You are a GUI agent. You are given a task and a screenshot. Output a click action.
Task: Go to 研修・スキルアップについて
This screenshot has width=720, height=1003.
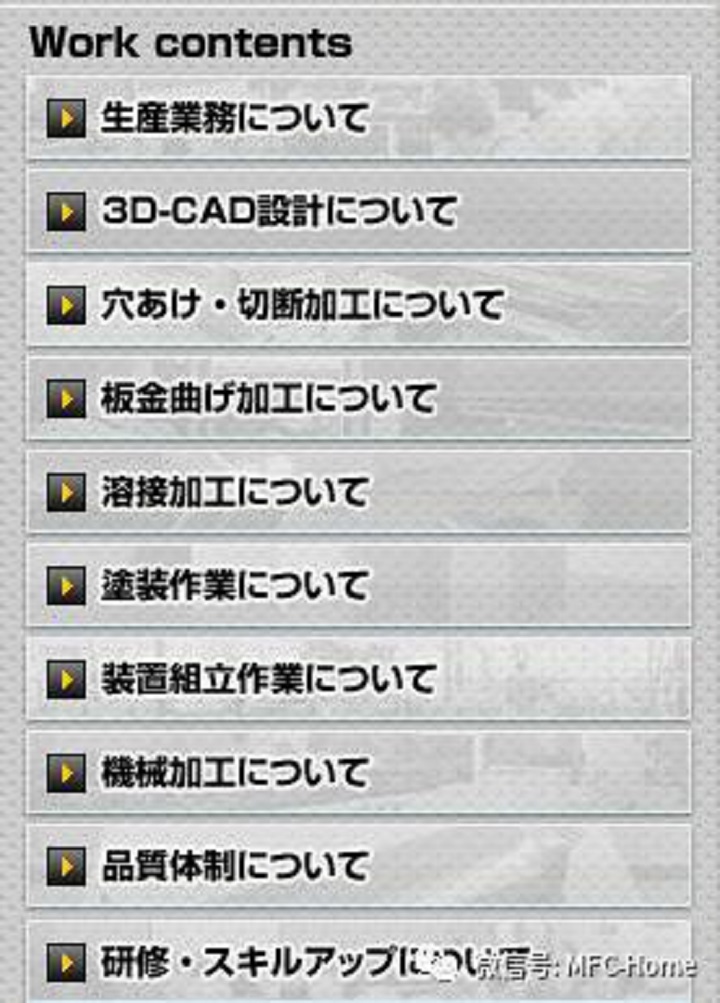coord(260,962)
